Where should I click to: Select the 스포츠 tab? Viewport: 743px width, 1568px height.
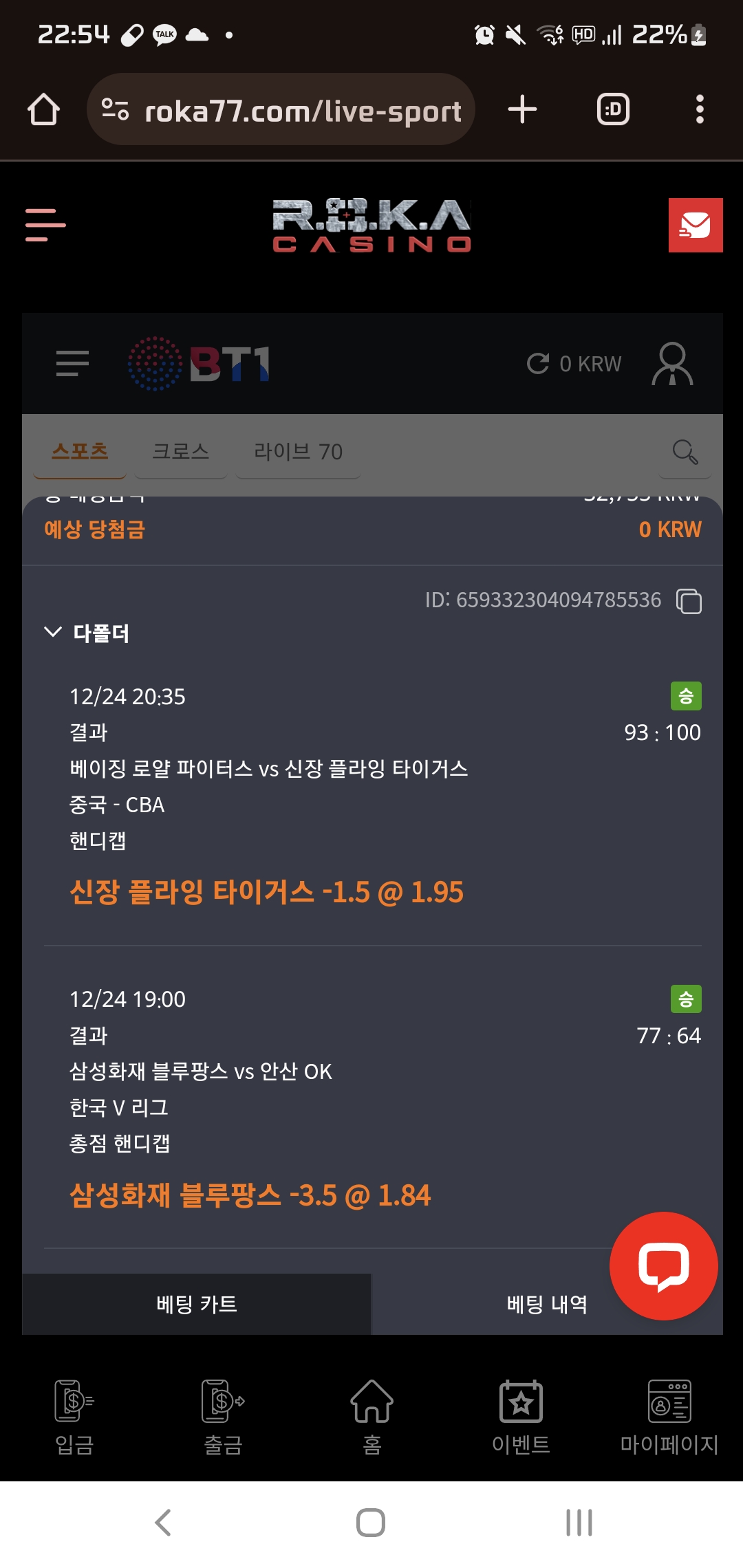coord(80,452)
